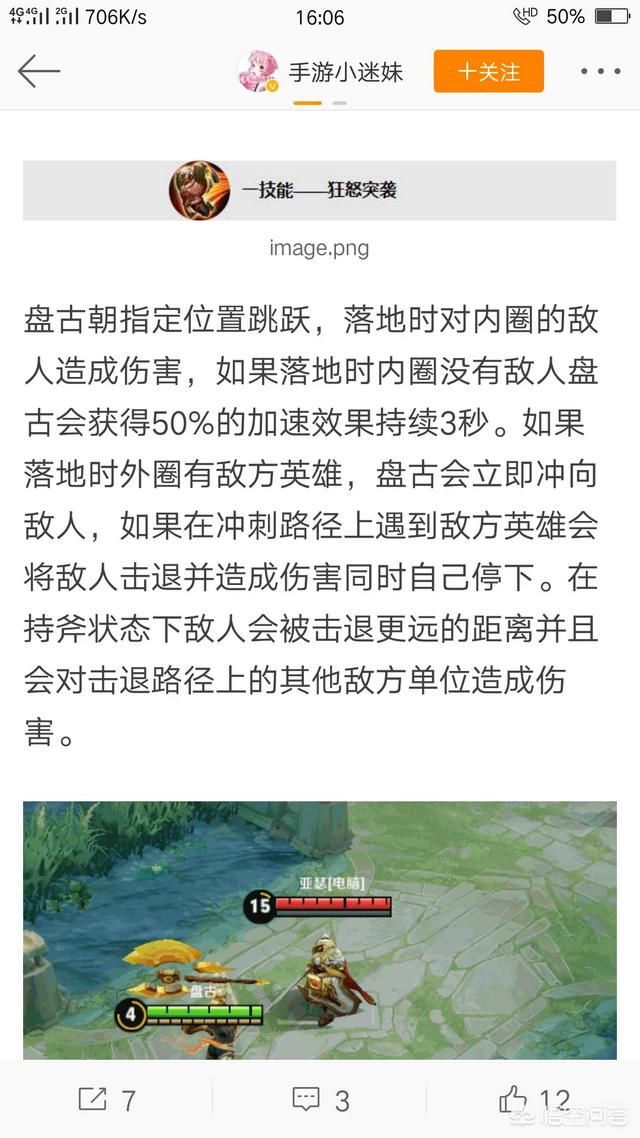Open 手游小迷妹's profile avatar
640x1138 pixels.
[258, 71]
